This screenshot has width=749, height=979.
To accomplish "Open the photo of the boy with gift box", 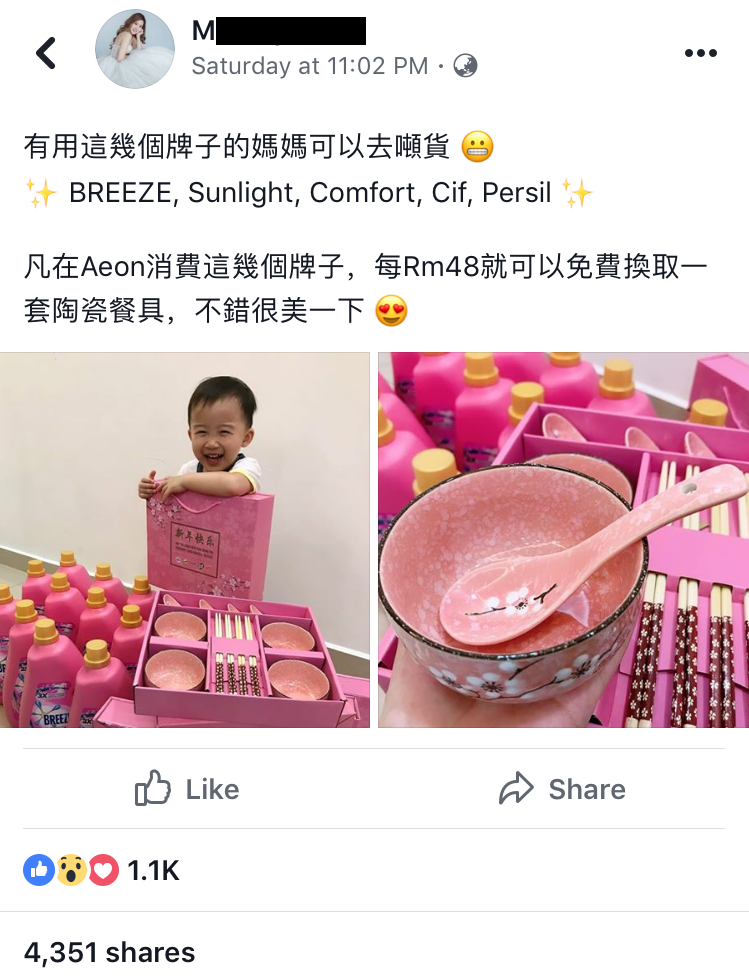I will 185,540.
